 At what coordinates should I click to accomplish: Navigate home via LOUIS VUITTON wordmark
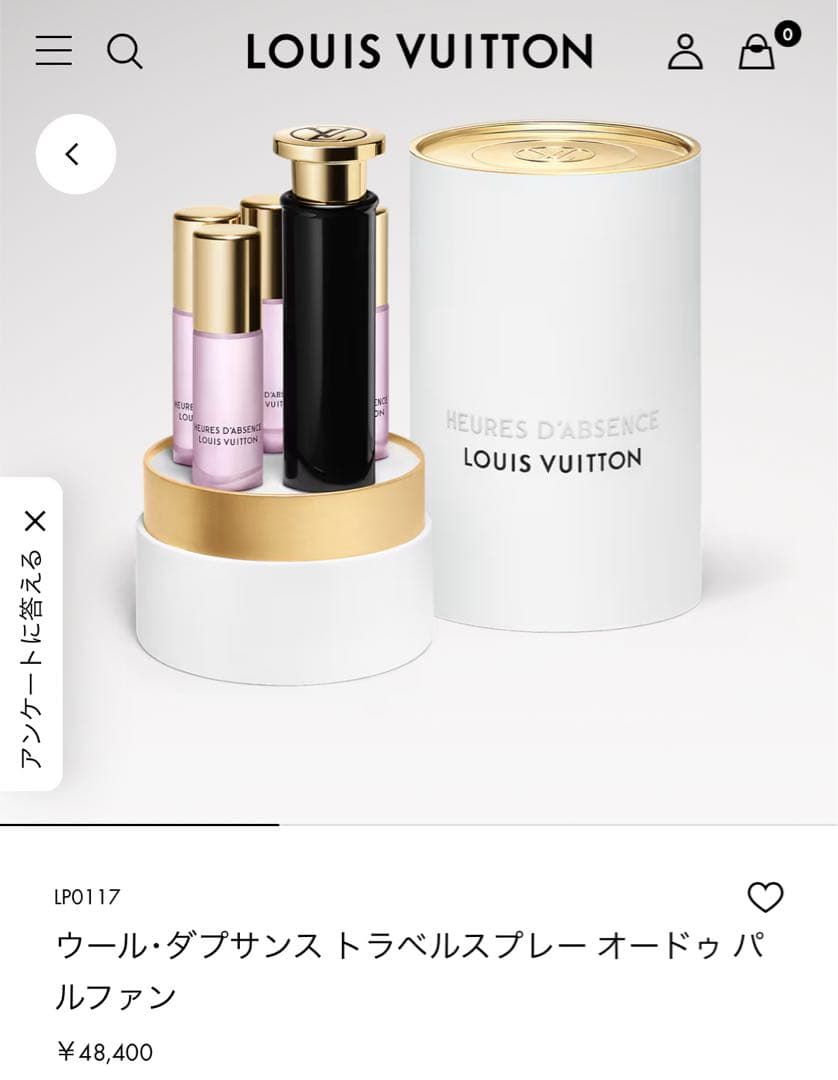(419, 53)
